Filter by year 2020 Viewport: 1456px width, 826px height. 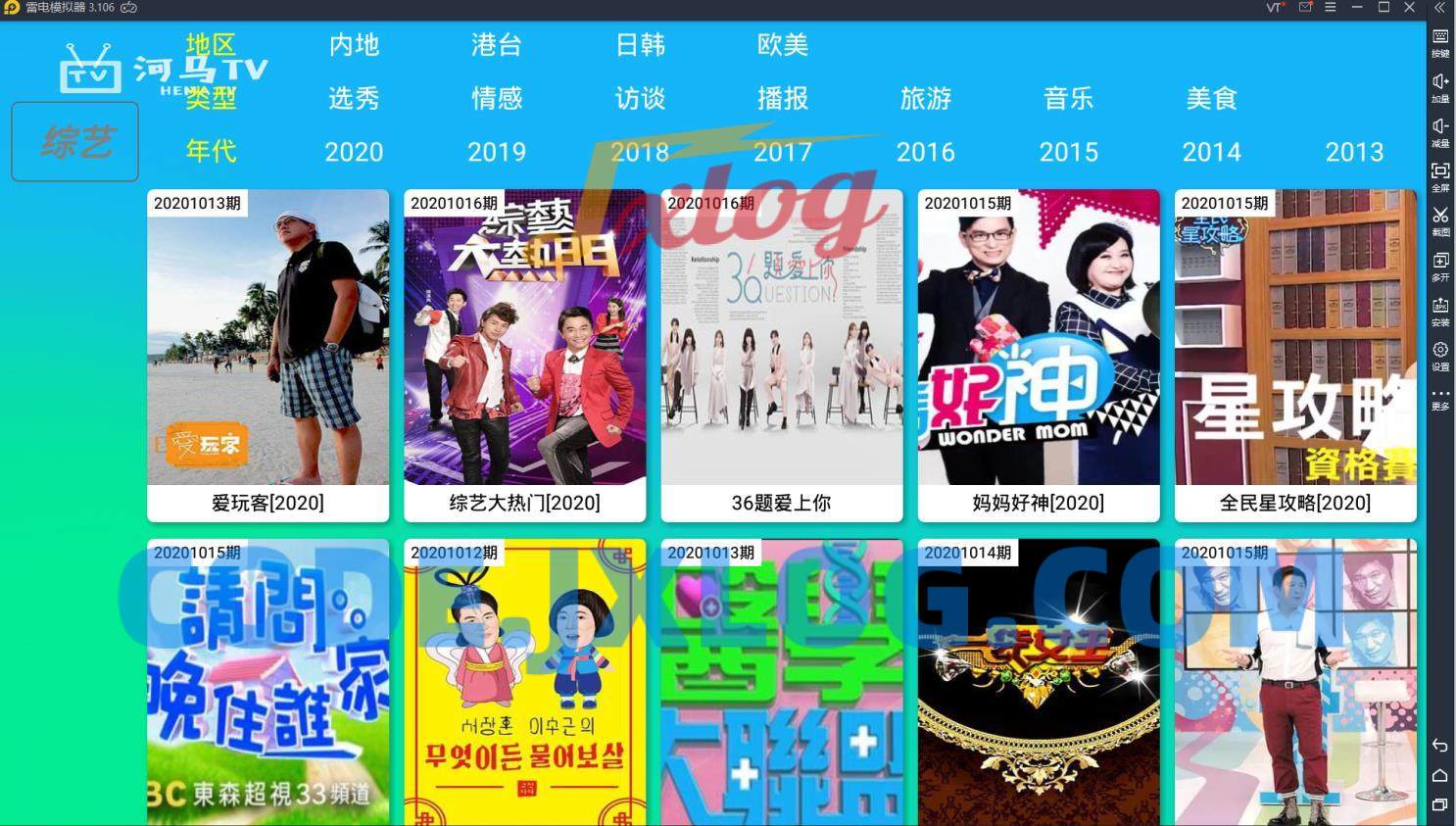point(354,152)
